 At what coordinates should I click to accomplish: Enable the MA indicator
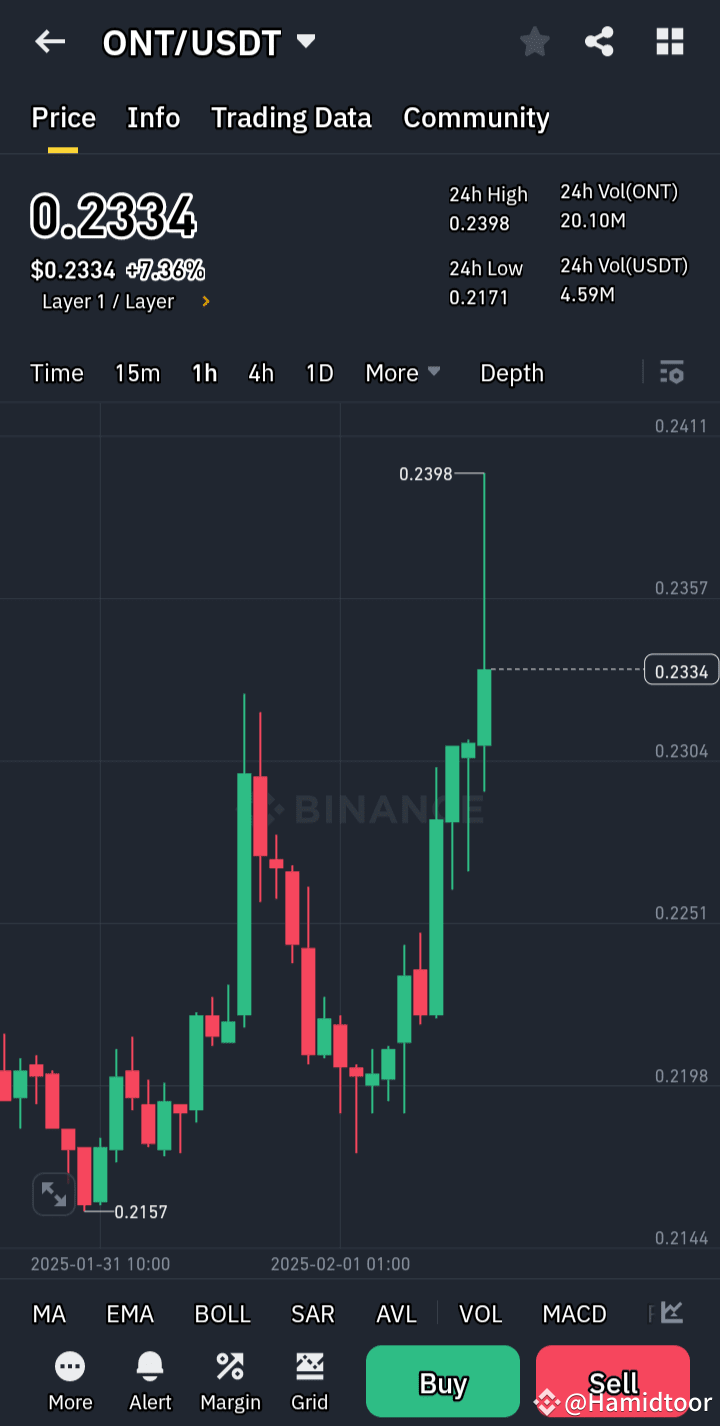(48, 1313)
